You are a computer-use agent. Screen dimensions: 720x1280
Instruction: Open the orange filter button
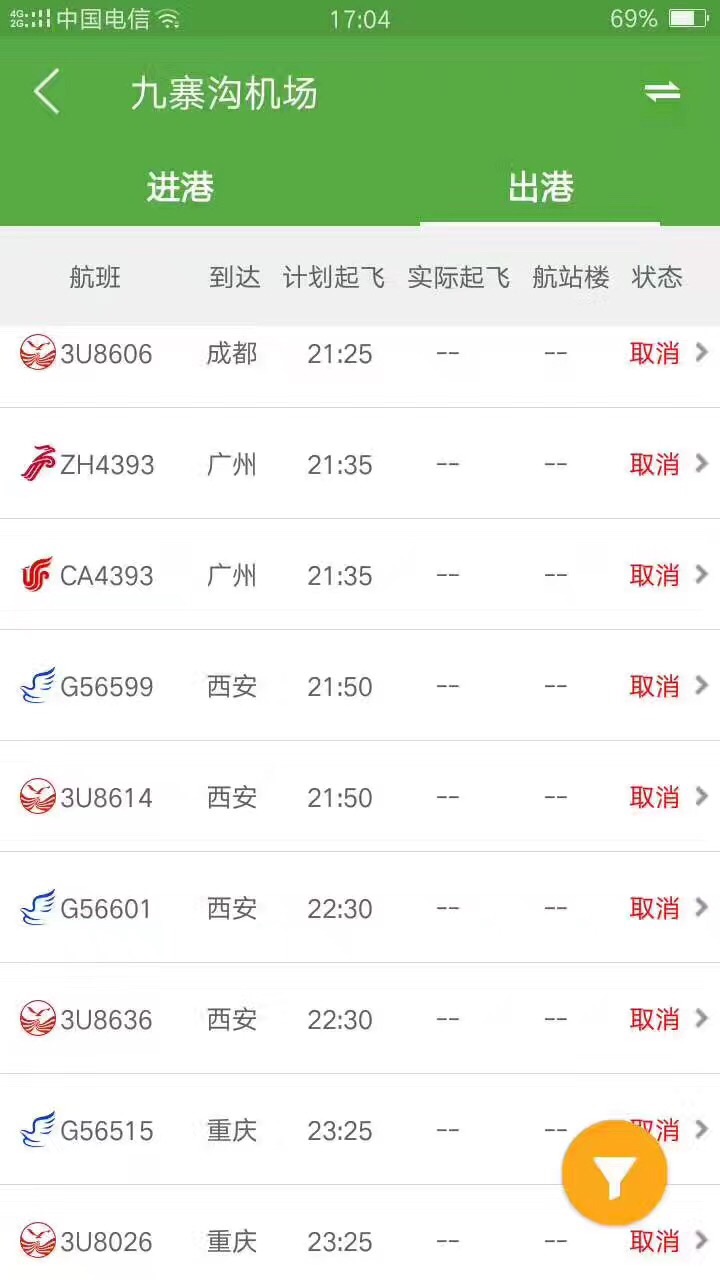[x=614, y=1173]
